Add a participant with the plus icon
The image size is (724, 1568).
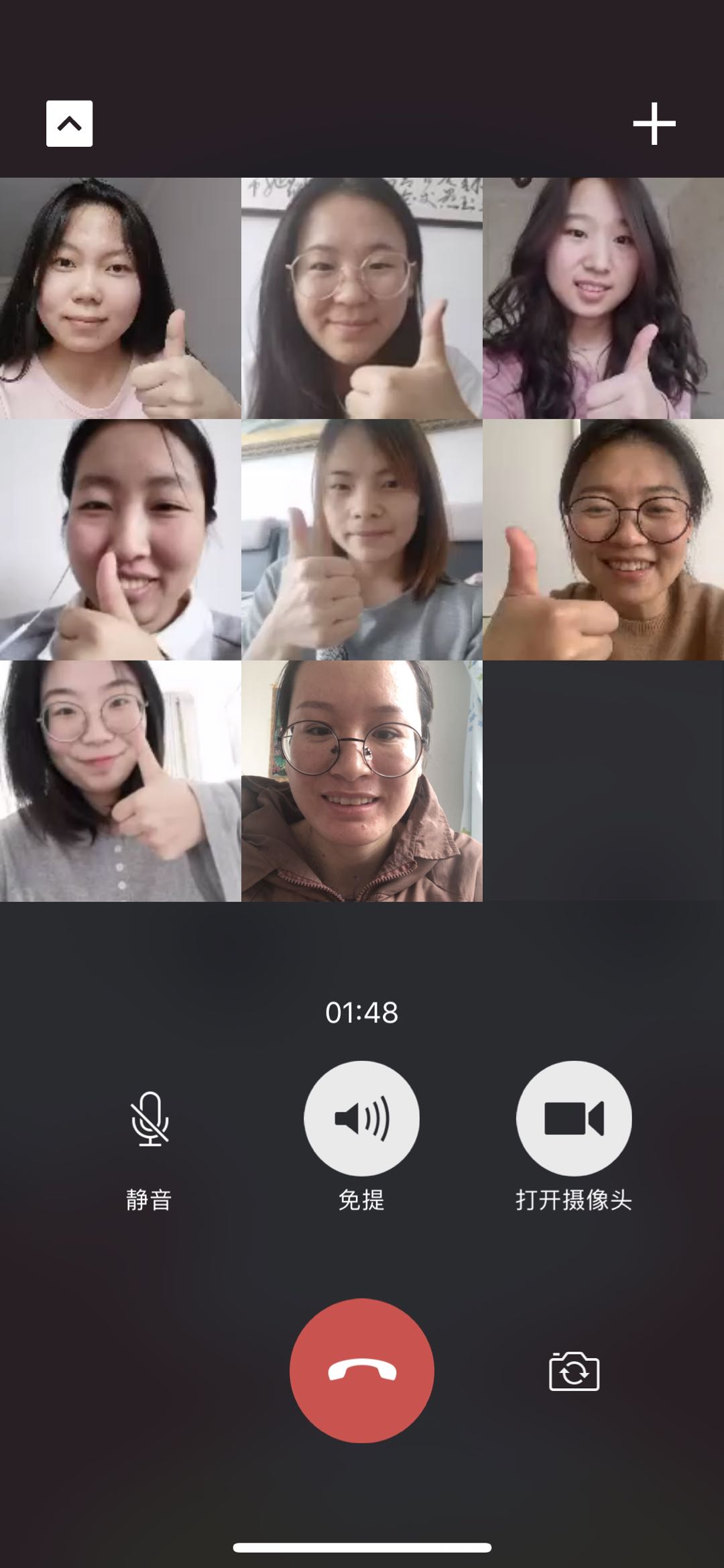click(x=654, y=123)
